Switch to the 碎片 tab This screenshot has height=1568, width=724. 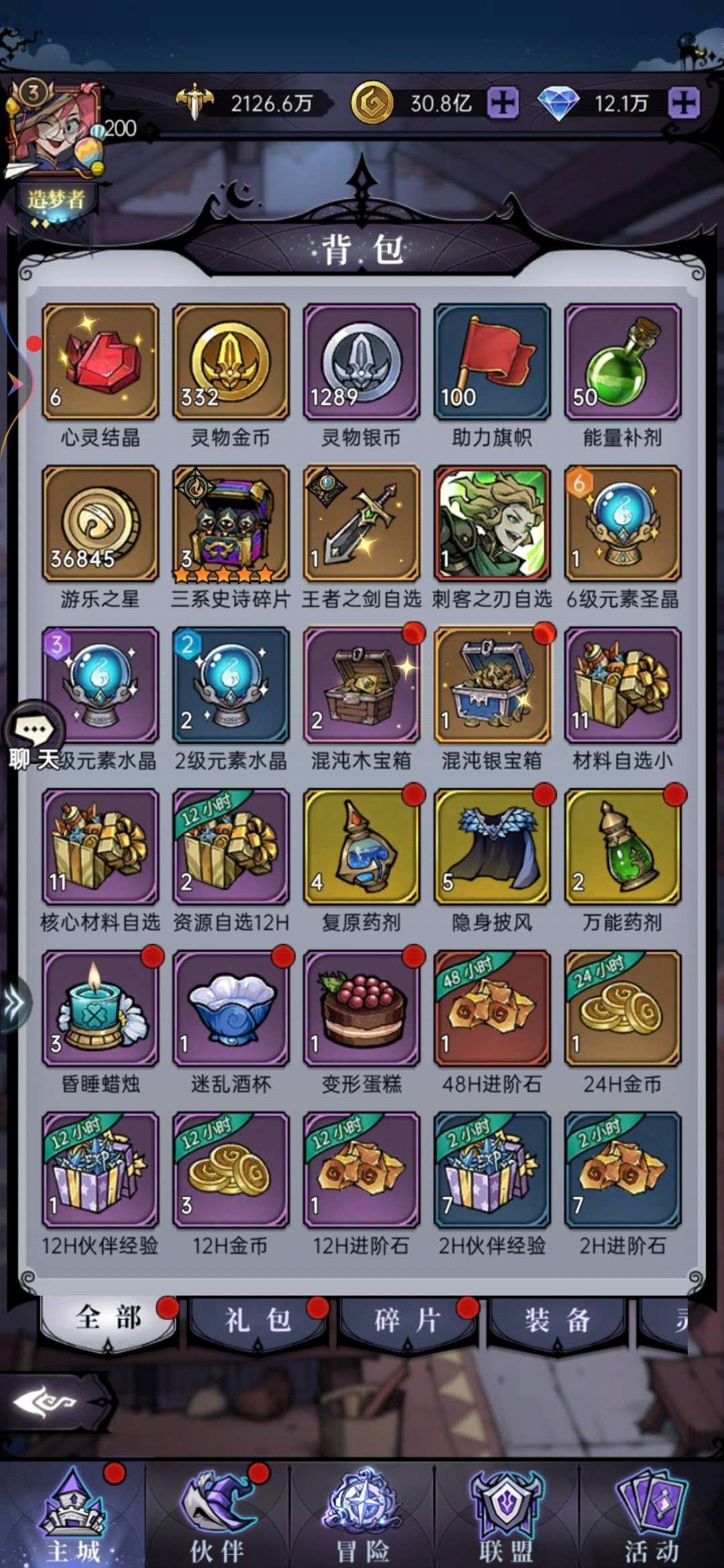[408, 1321]
